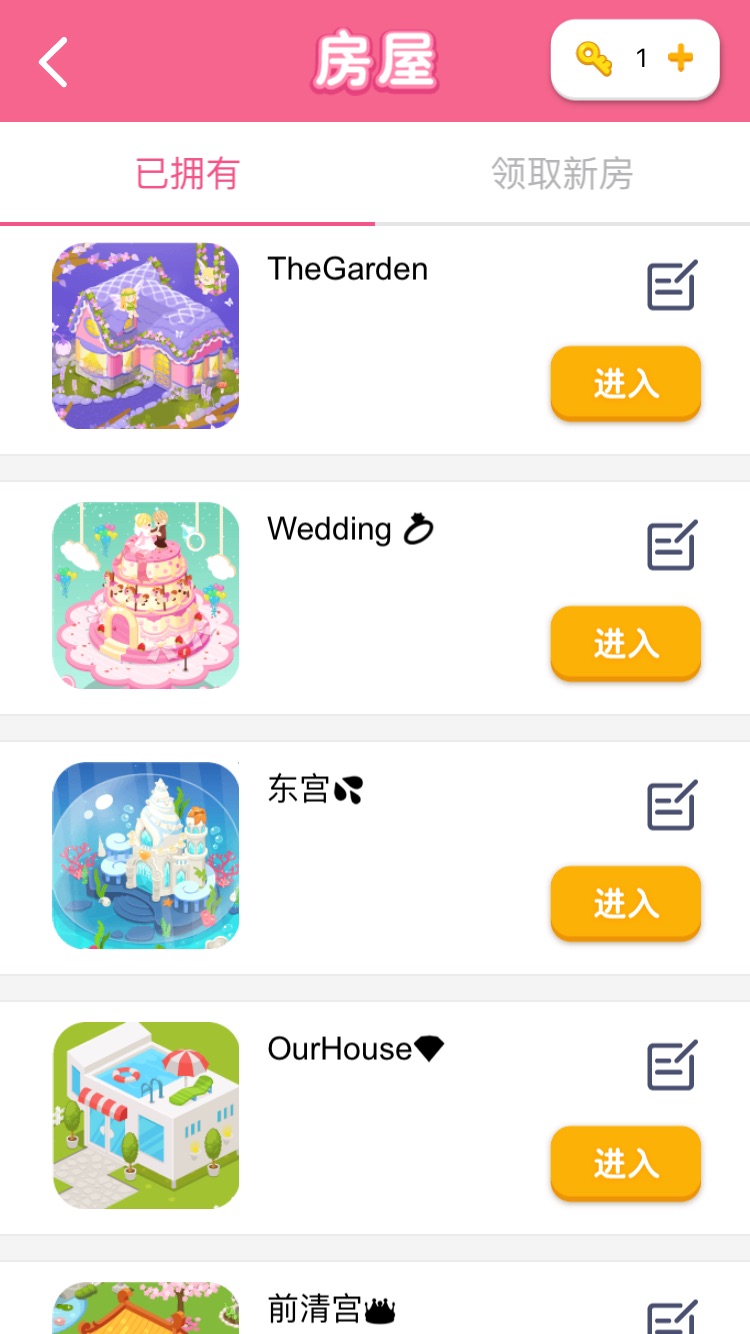Edit the OurHouse name
Screen dimensions: 750x1334
tap(671, 1066)
